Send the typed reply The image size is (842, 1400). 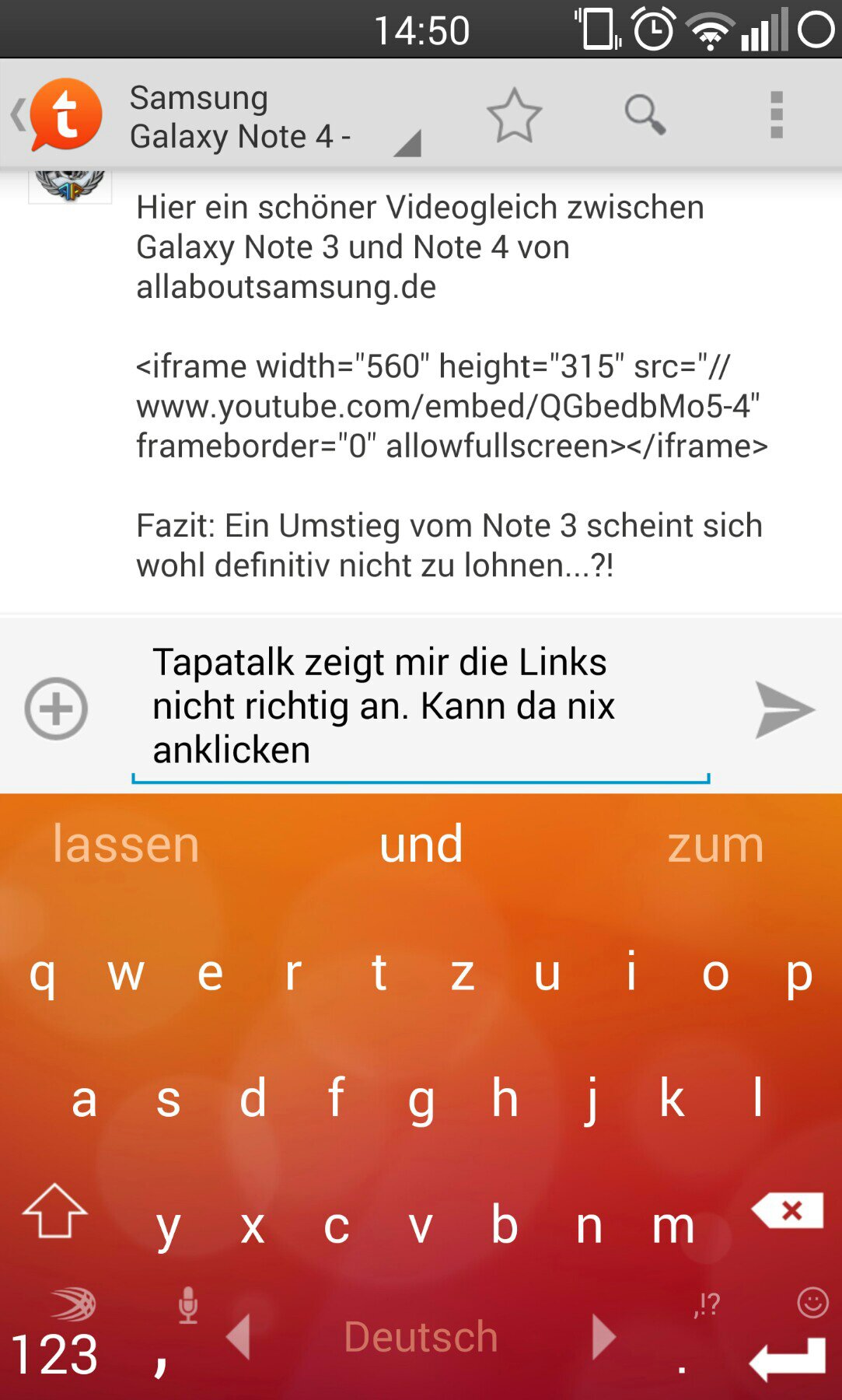click(784, 709)
